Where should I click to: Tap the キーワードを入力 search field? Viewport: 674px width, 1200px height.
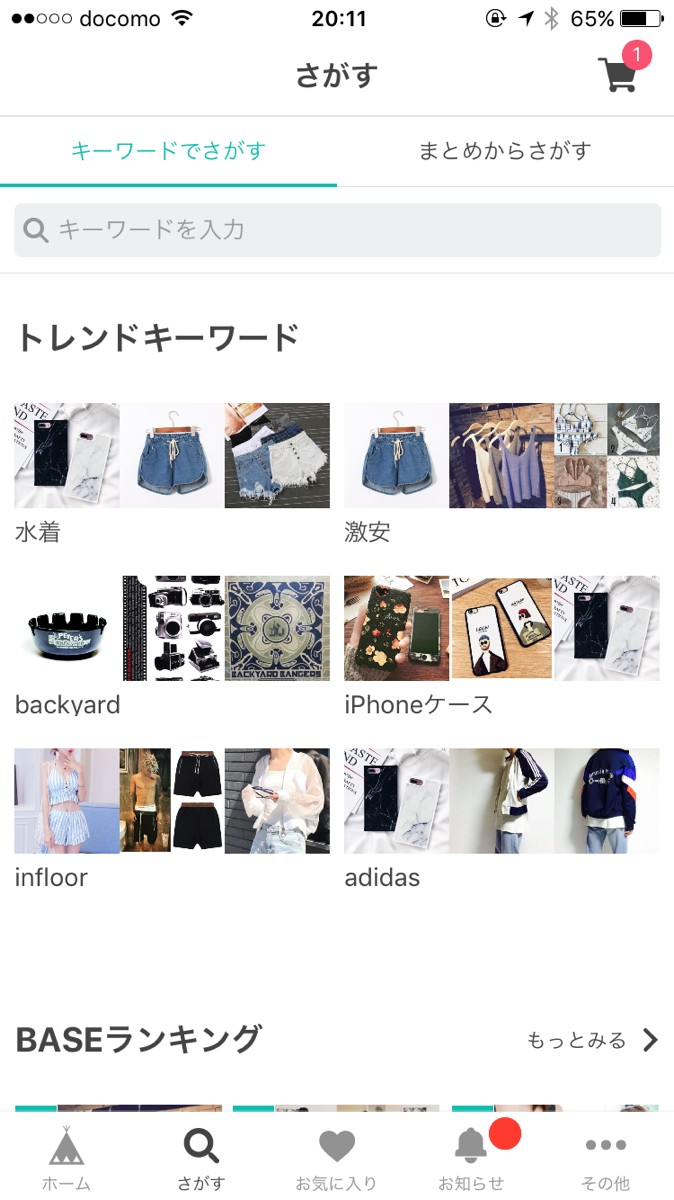337,230
